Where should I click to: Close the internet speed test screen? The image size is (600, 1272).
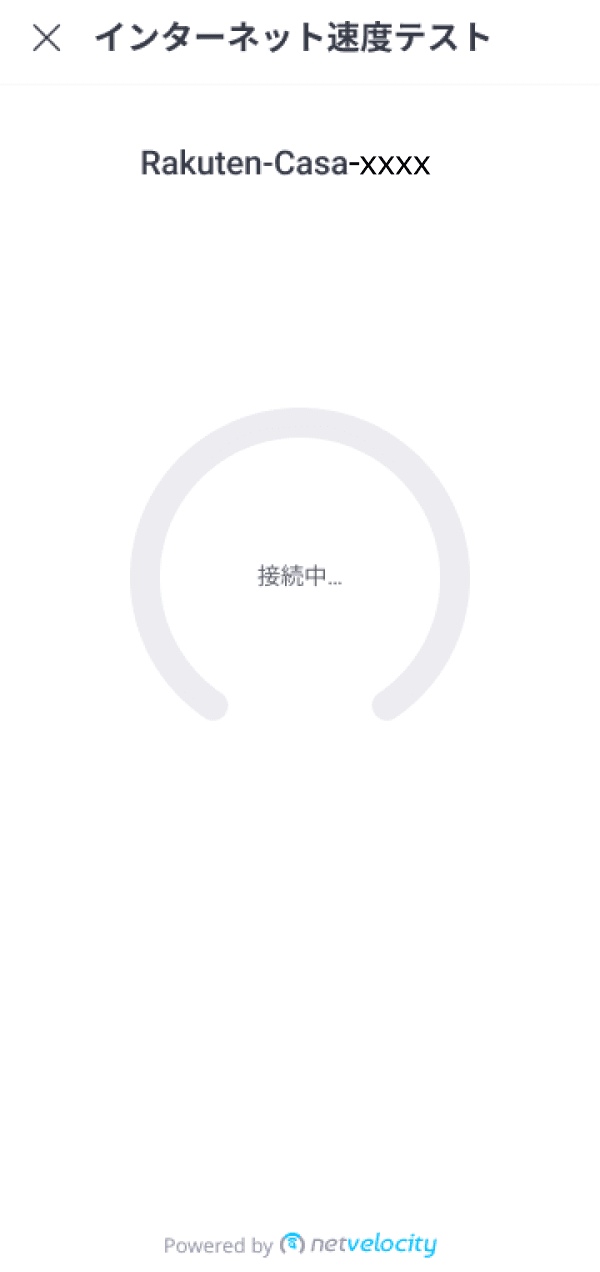pyautogui.click(x=46, y=38)
